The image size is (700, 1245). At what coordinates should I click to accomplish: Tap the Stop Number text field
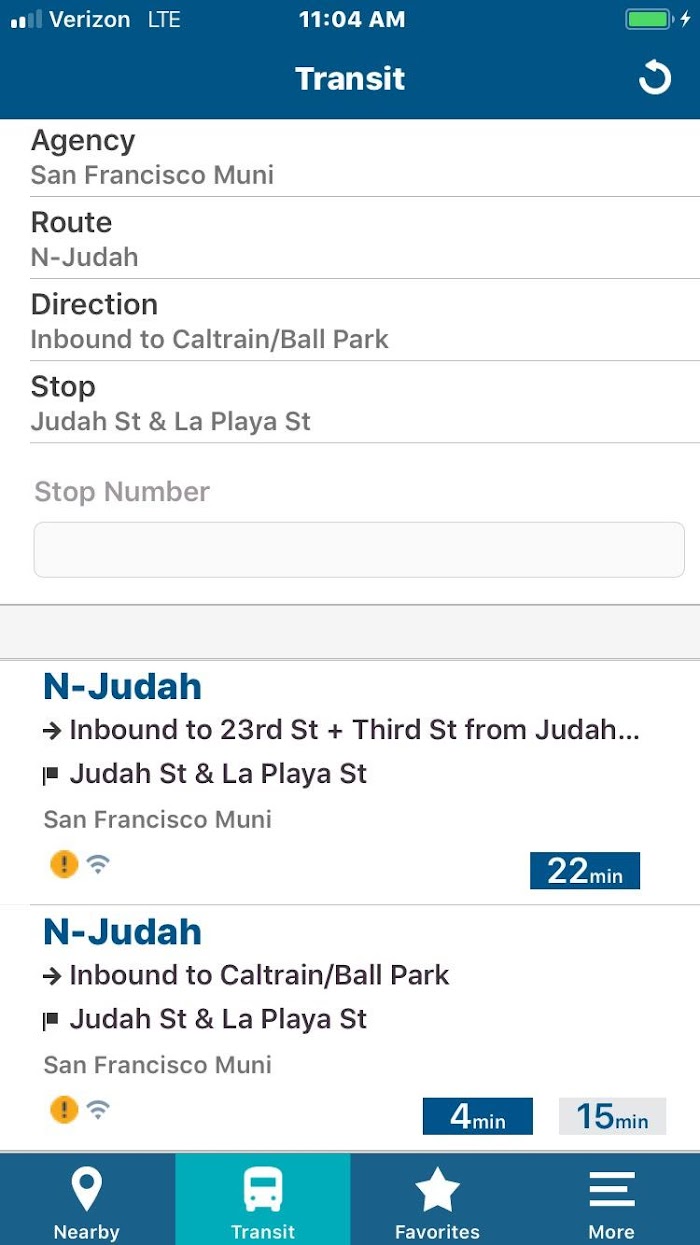(359, 549)
